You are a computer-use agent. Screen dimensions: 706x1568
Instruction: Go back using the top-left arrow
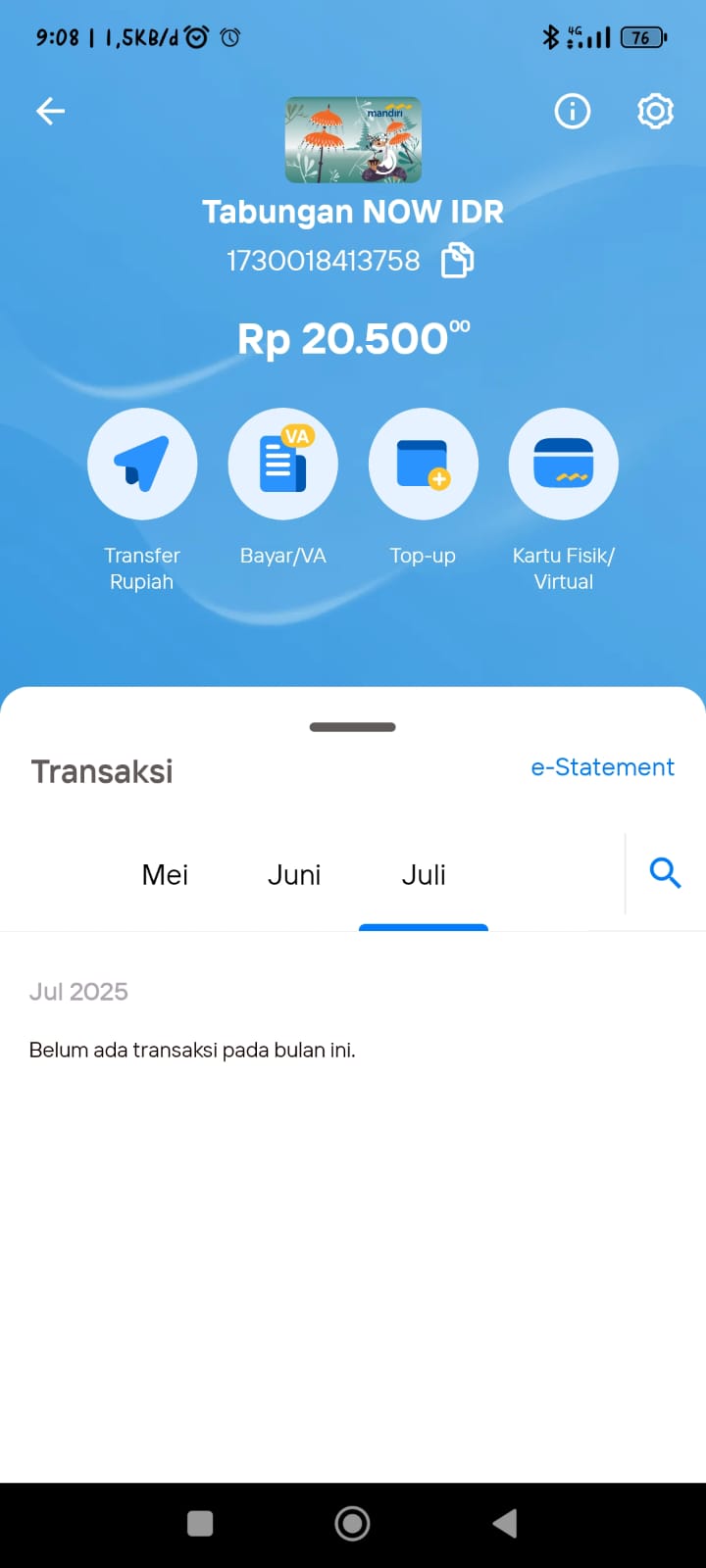pyautogui.click(x=51, y=112)
